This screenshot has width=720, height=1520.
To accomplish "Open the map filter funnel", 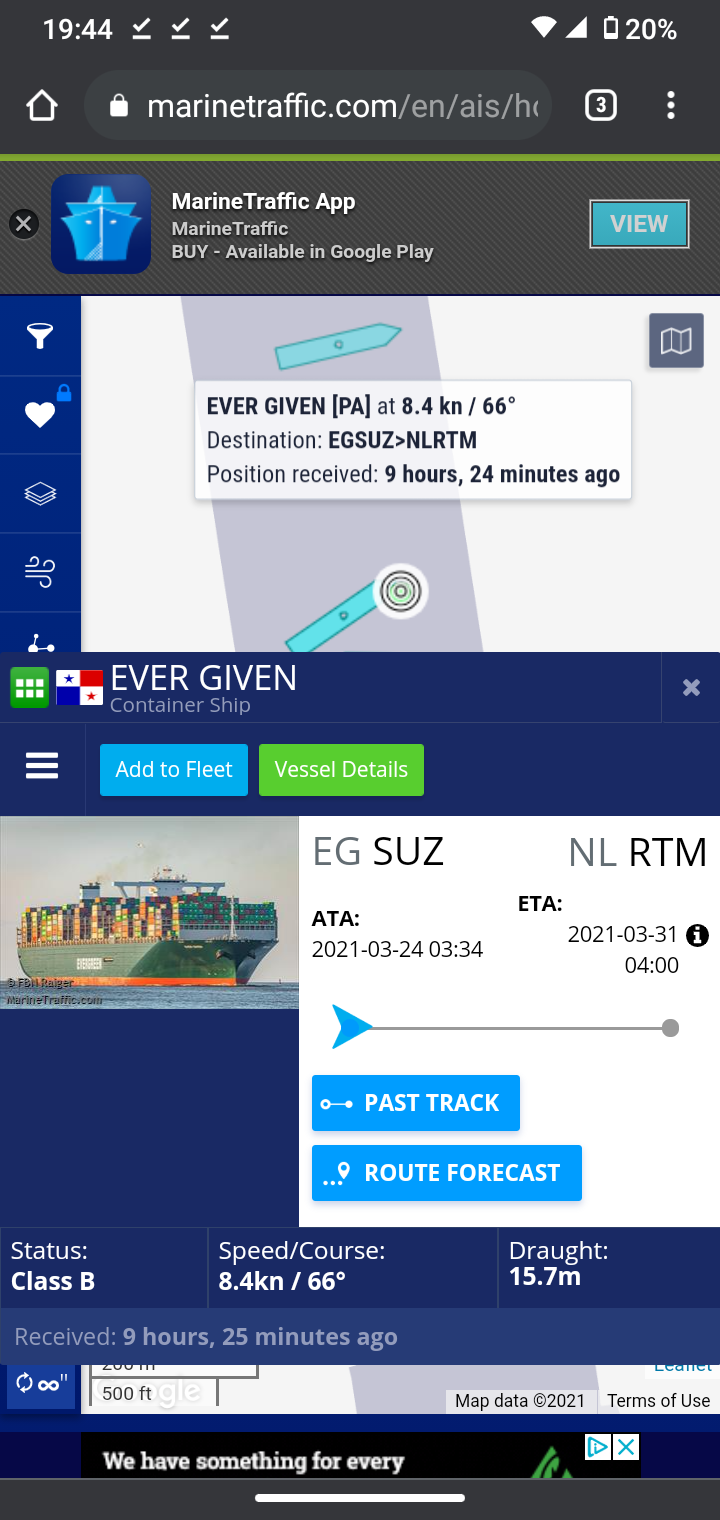I will coord(40,336).
